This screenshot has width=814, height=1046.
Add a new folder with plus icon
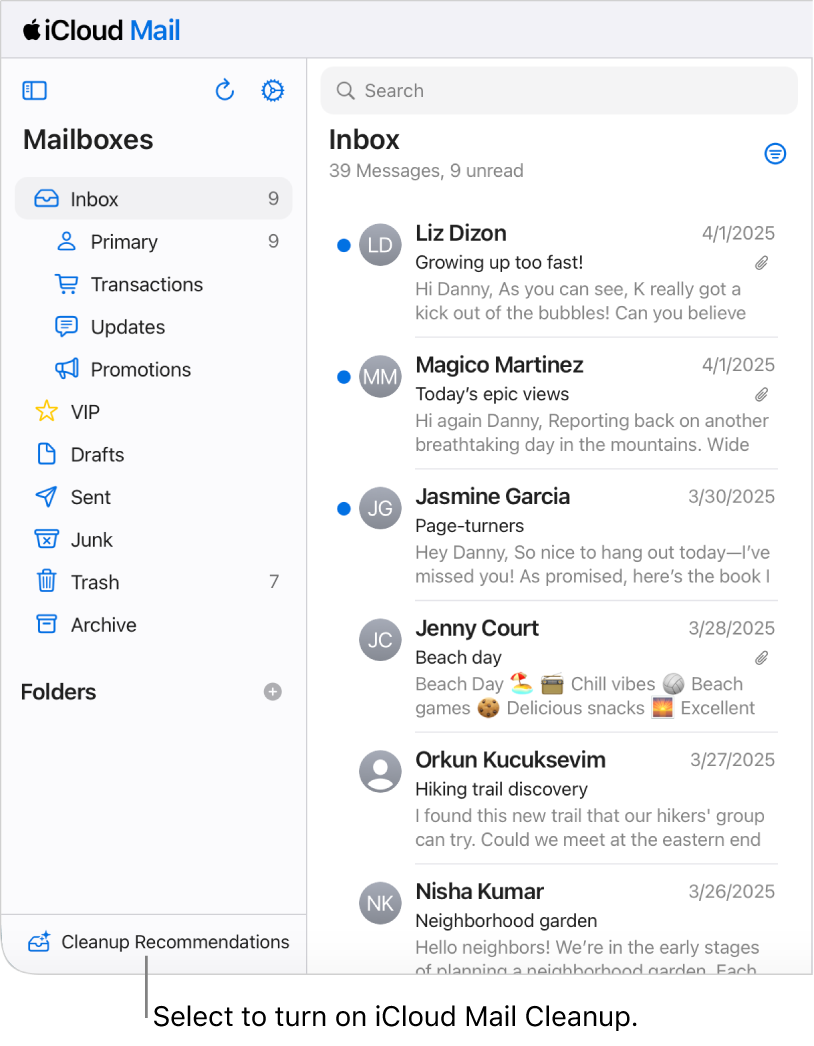click(273, 692)
